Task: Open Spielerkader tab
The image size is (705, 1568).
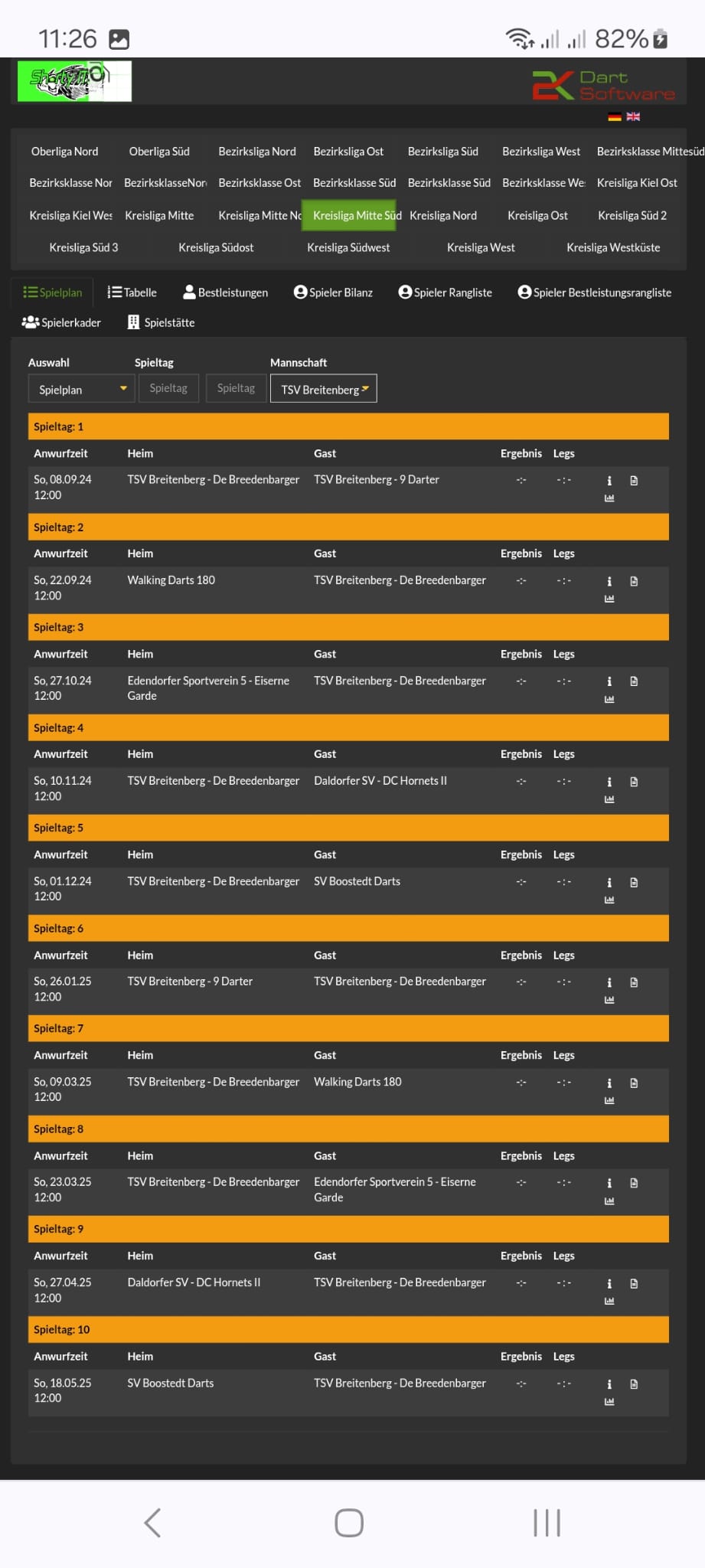Action: pyautogui.click(x=61, y=322)
